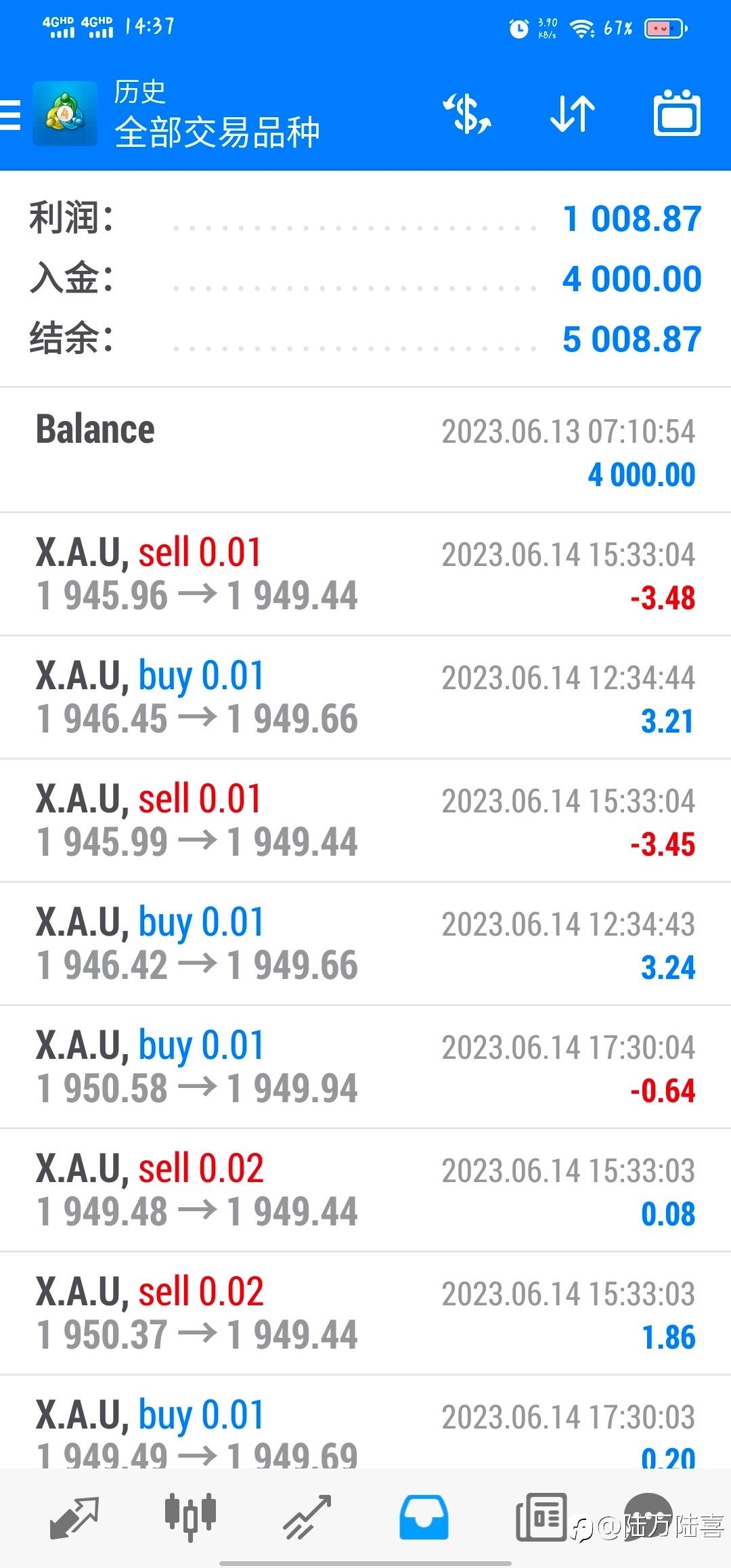Open the side menu drawer
Image resolution: width=731 pixels, height=1568 pixels.
pos(10,114)
